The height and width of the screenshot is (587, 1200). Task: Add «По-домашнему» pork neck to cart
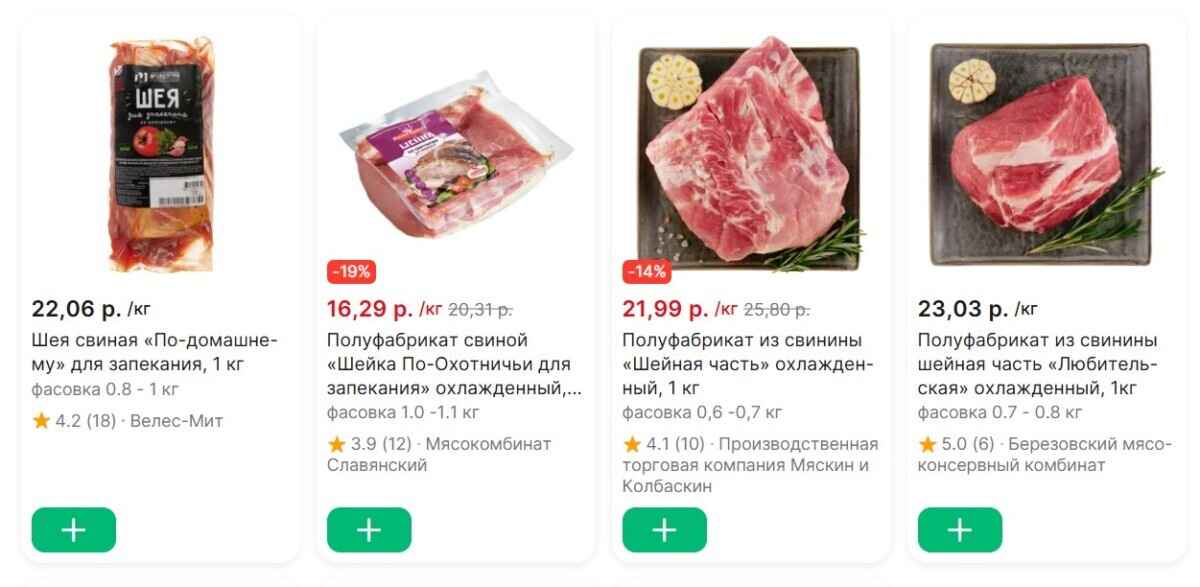pyautogui.click(x=73, y=530)
